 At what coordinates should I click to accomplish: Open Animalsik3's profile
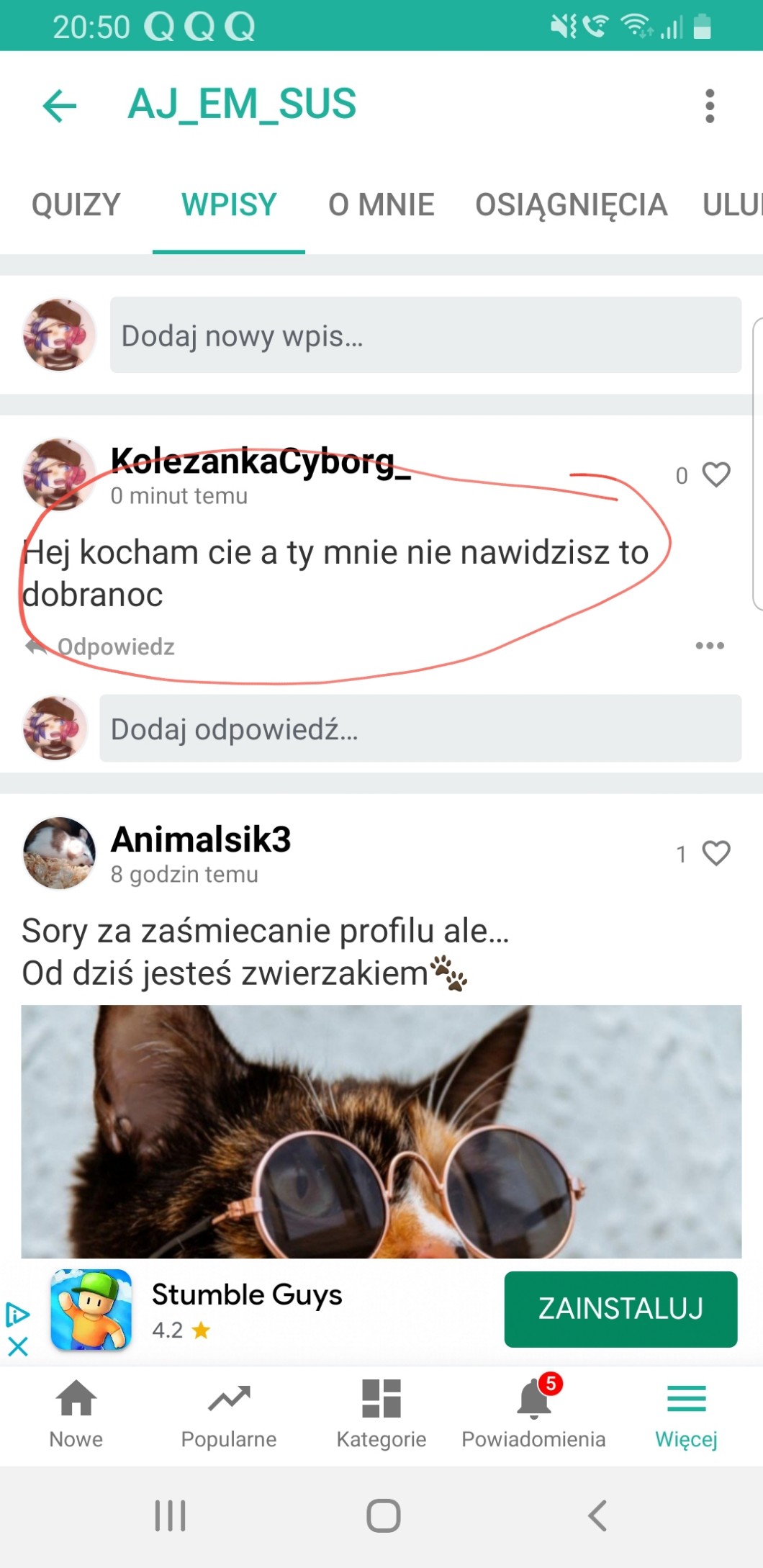[200, 839]
